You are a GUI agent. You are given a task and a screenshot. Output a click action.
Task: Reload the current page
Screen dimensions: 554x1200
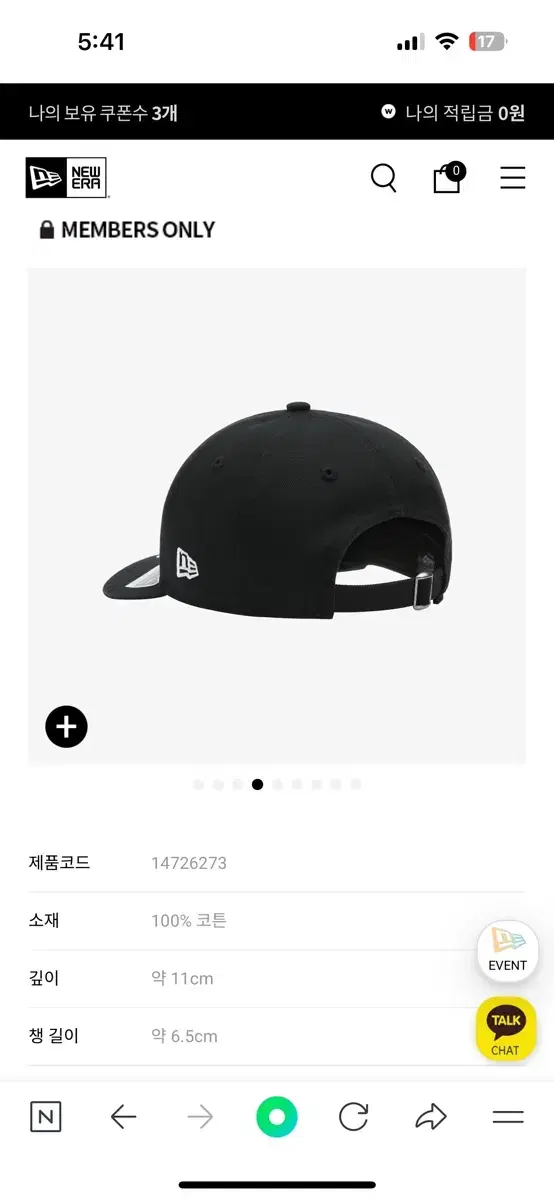tap(353, 1117)
